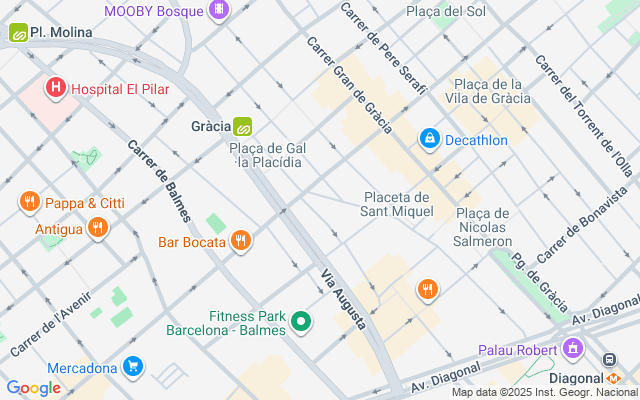The width and height of the screenshot is (640, 400).
Task: Open the Pl. Molina station marker
Action: (19, 32)
